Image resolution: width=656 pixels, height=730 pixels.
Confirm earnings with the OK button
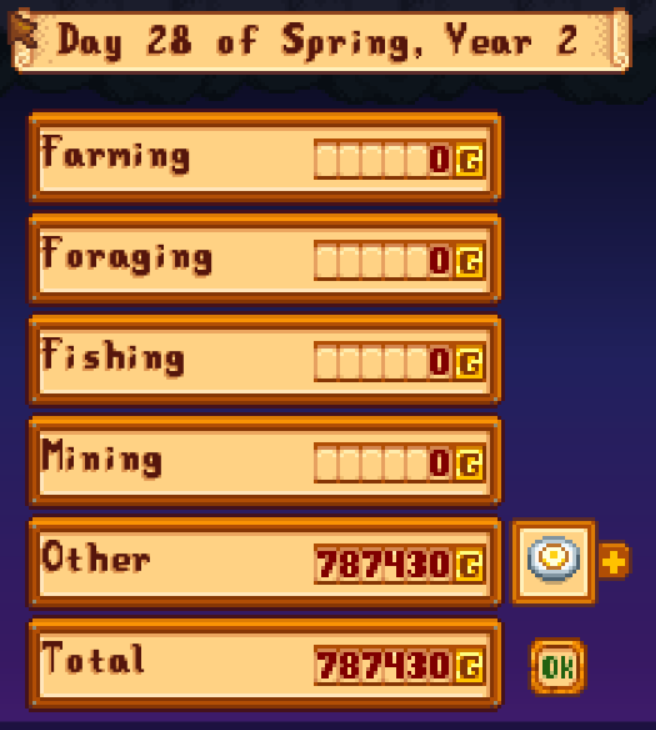[557, 667]
